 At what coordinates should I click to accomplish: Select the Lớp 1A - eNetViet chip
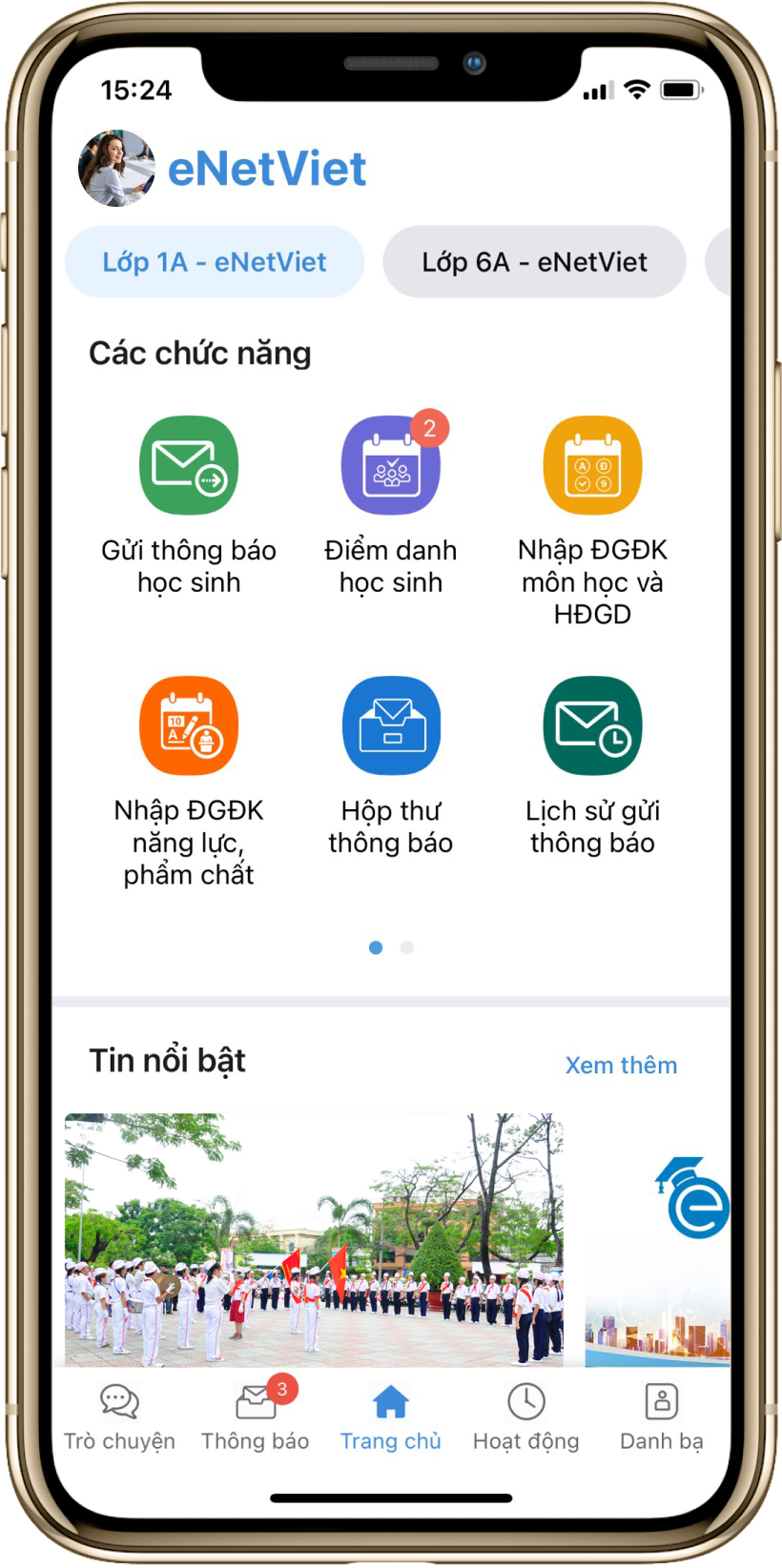[215, 262]
